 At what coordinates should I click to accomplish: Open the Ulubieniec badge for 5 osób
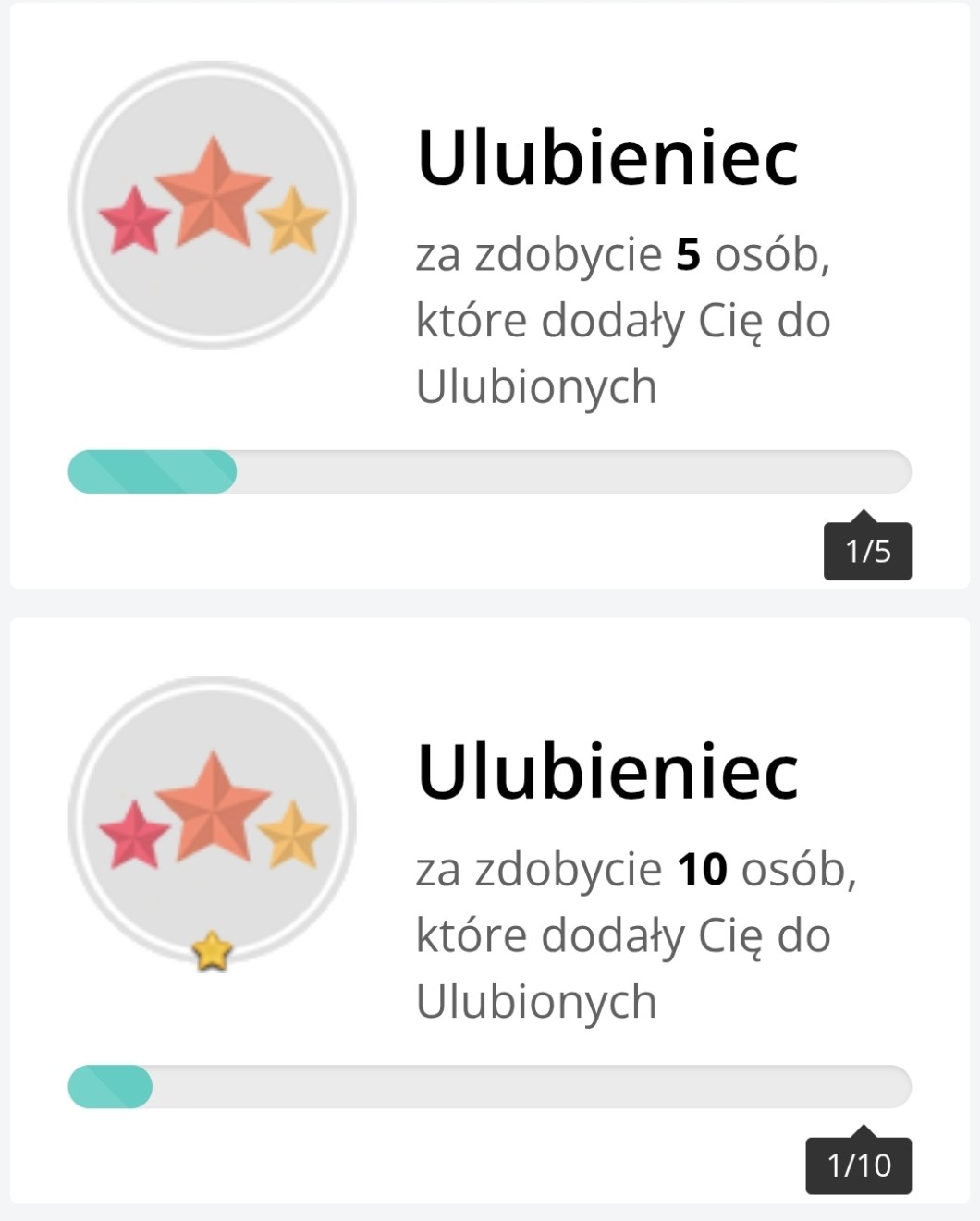213,206
